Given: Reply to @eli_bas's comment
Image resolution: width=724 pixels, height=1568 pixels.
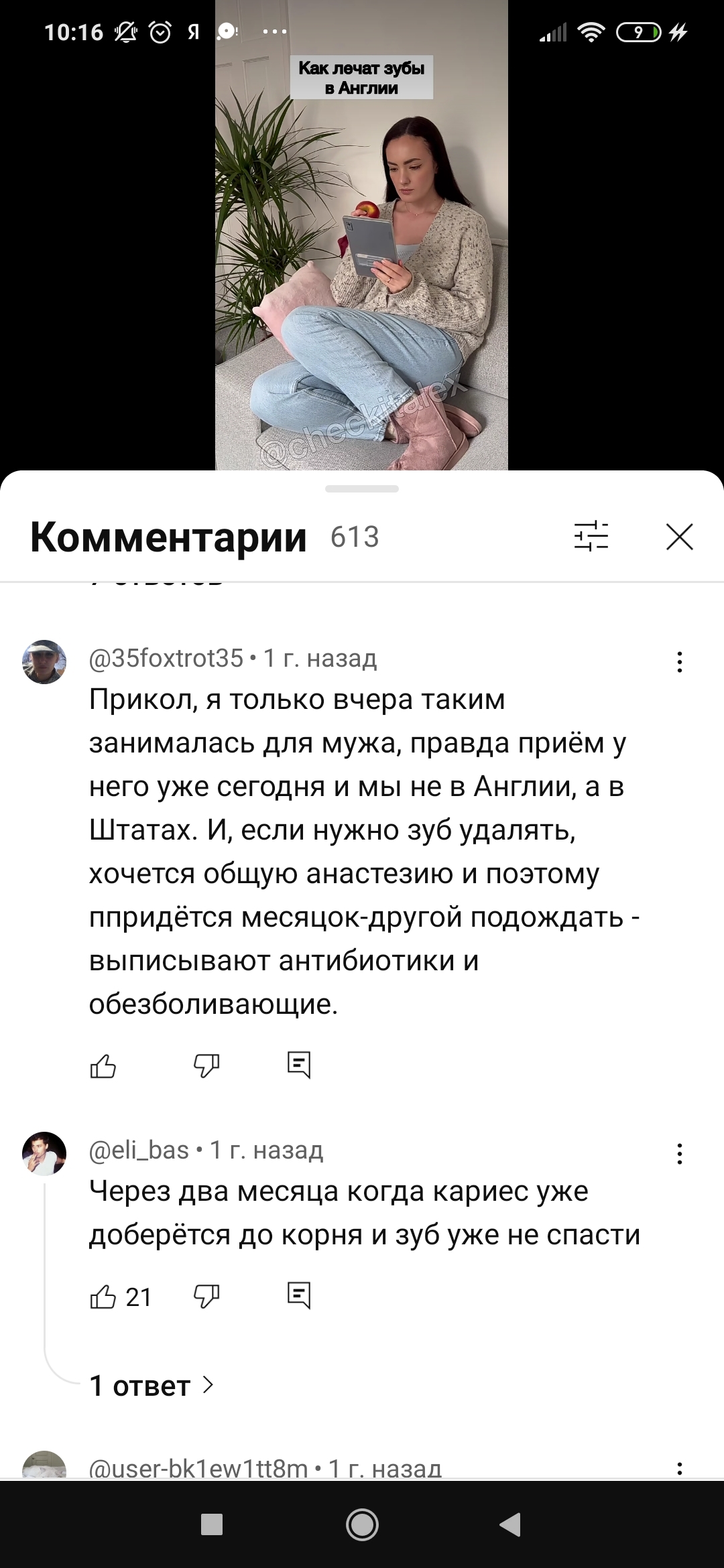Looking at the screenshot, I should coord(299,1297).
